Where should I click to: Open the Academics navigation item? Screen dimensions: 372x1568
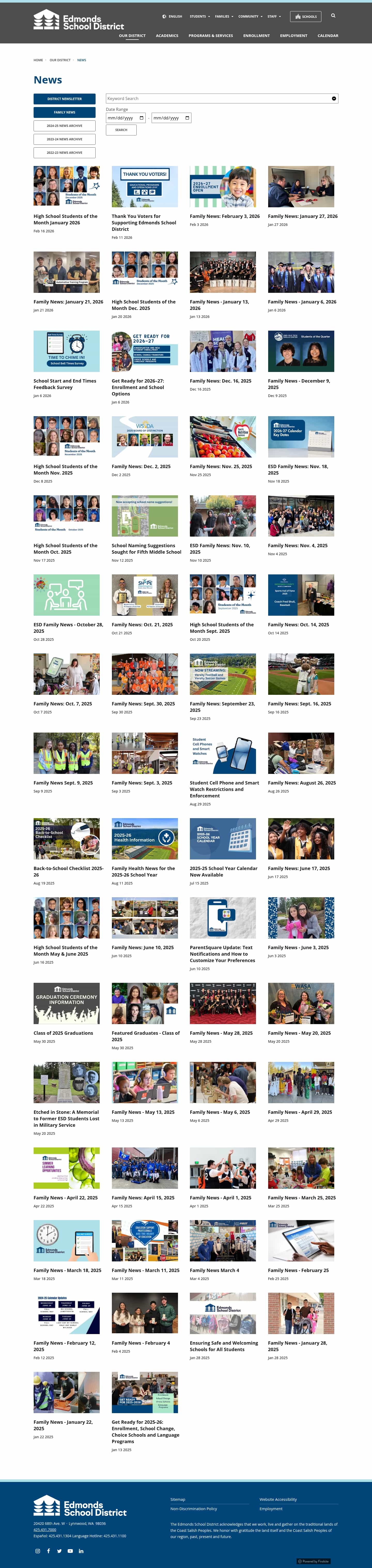pos(167,35)
